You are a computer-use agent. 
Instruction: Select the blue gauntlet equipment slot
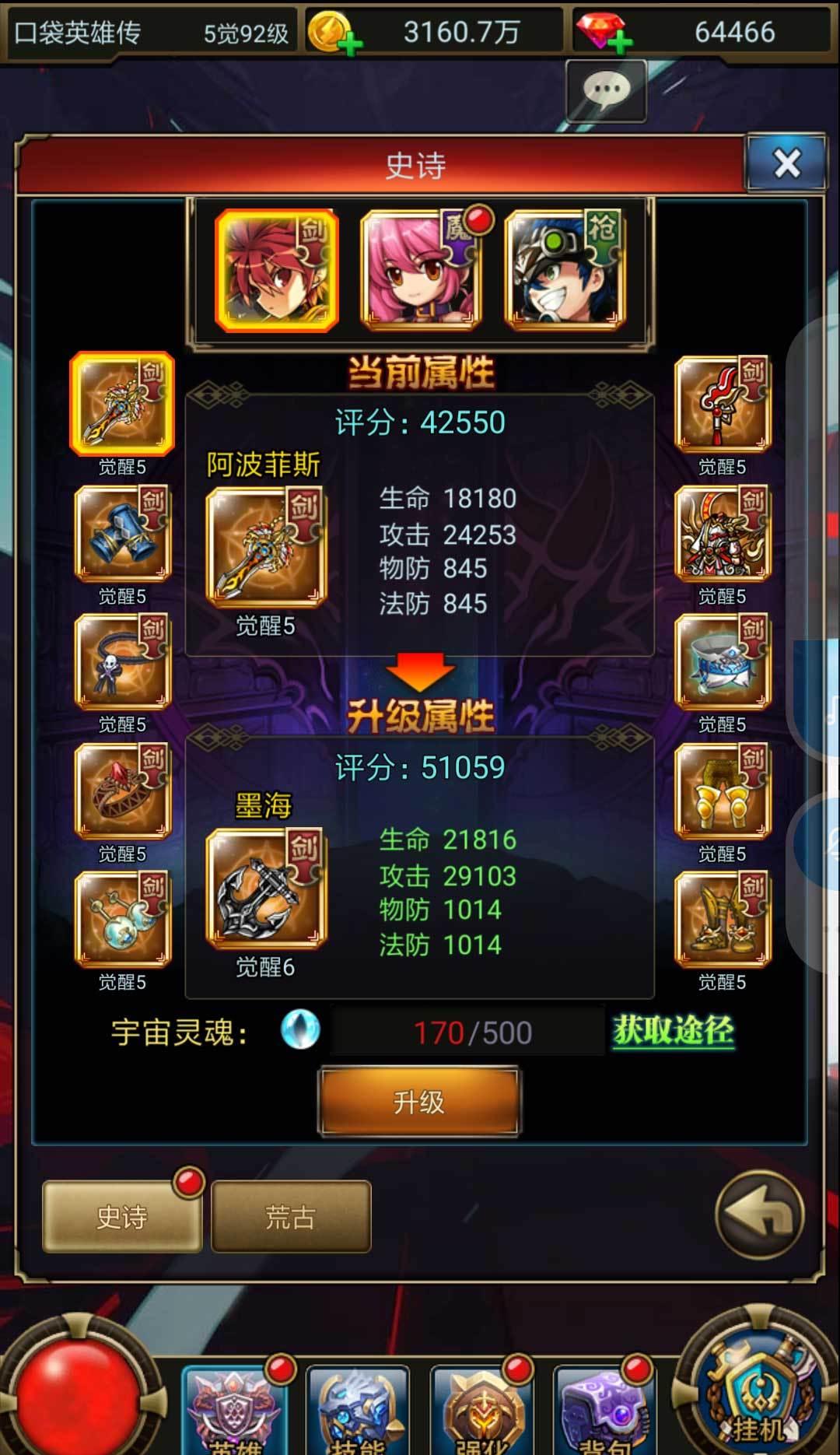[122, 534]
